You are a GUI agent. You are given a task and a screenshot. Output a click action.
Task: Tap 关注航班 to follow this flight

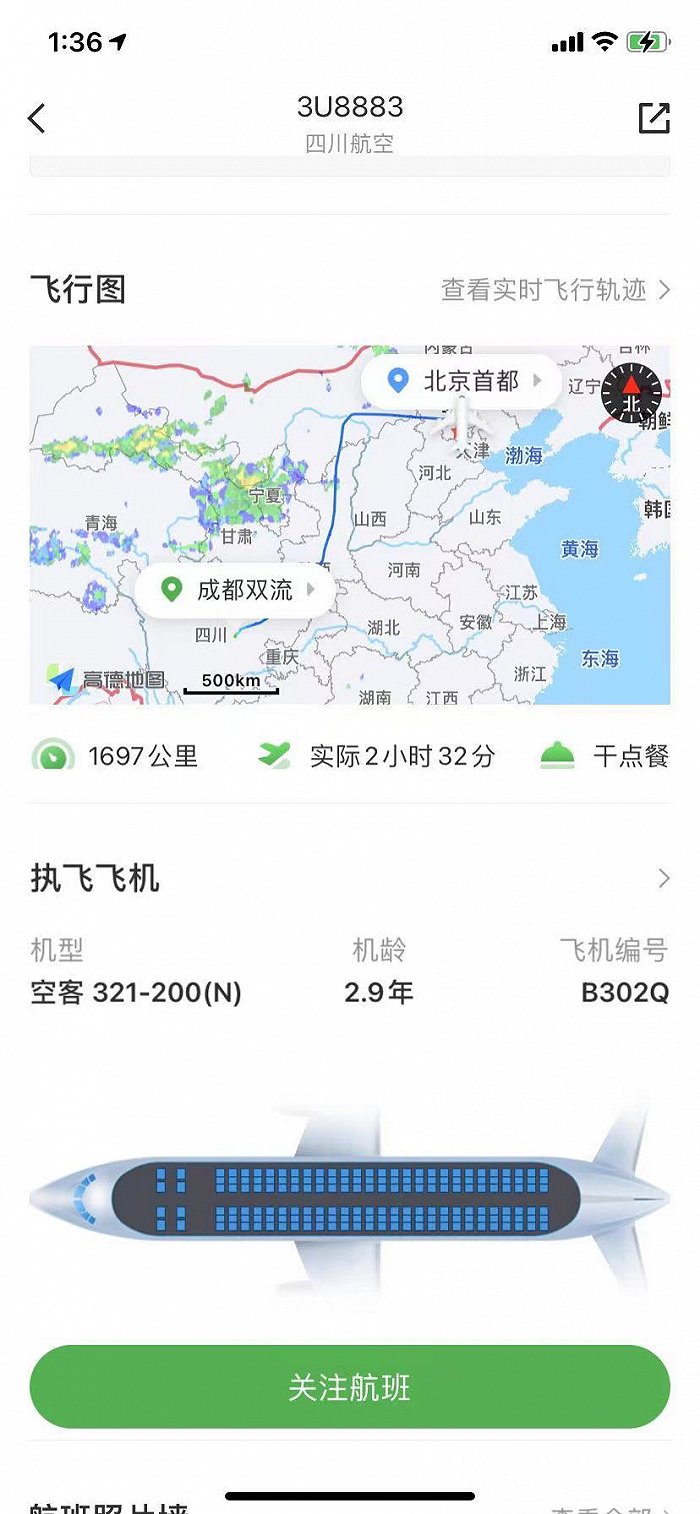click(x=350, y=1387)
